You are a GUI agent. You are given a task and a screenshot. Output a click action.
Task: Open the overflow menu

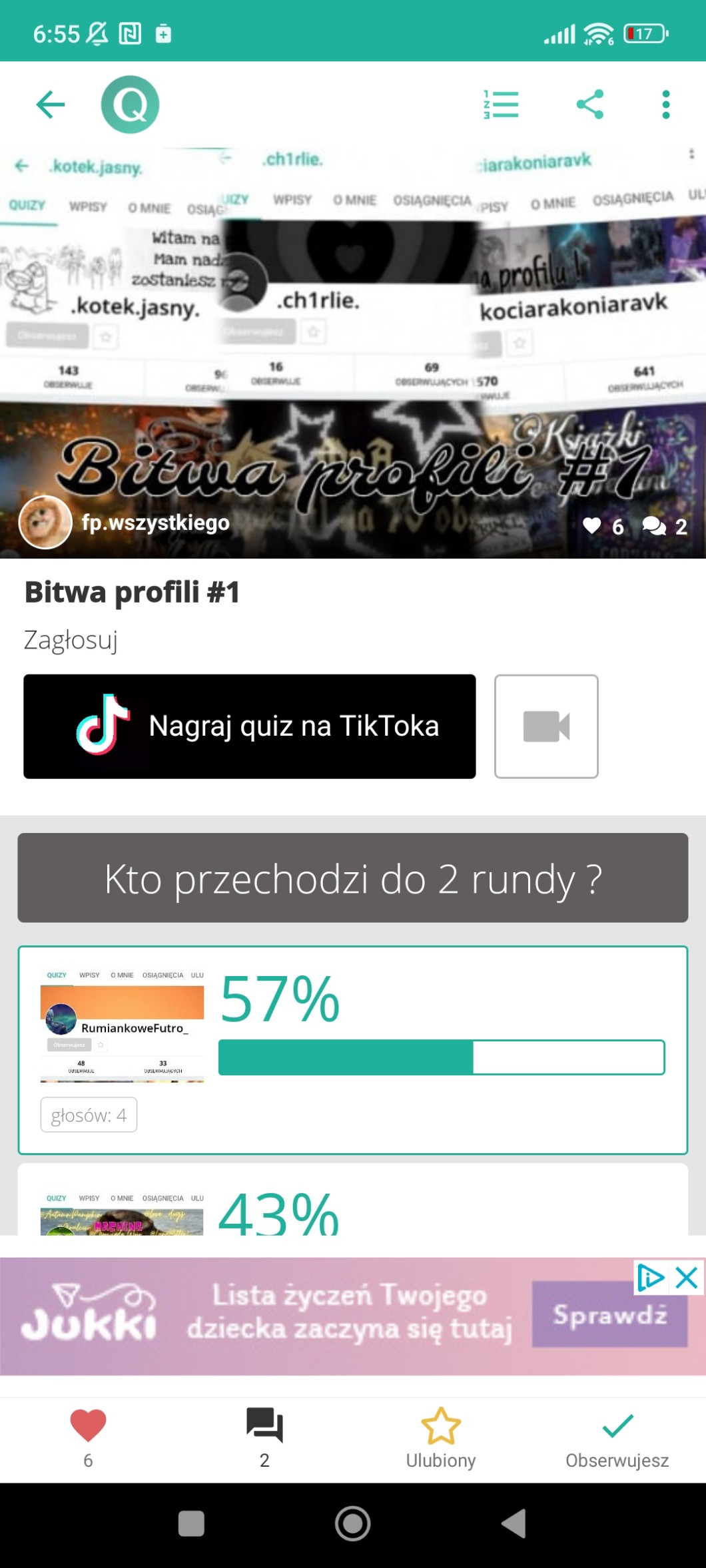pyautogui.click(x=665, y=105)
